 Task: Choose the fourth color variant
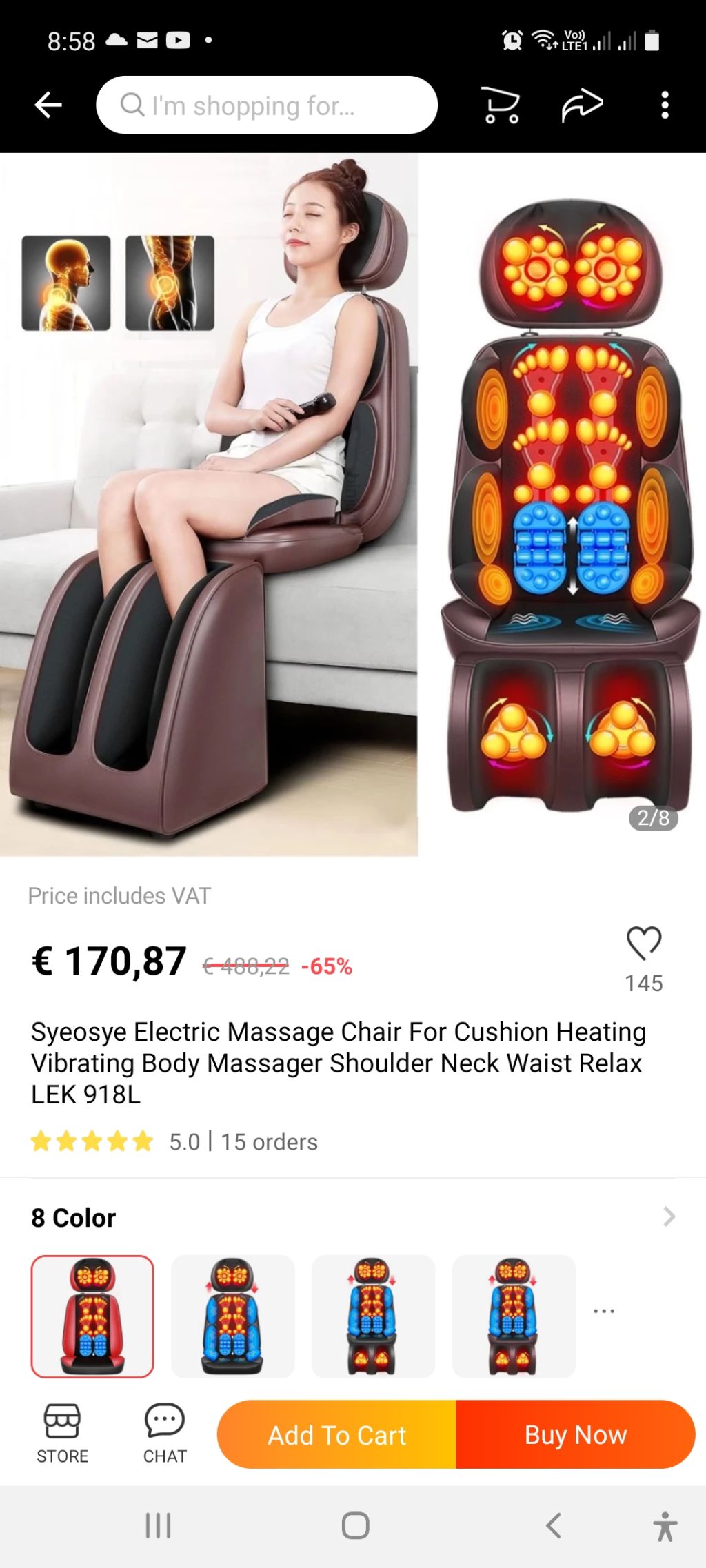(514, 1316)
